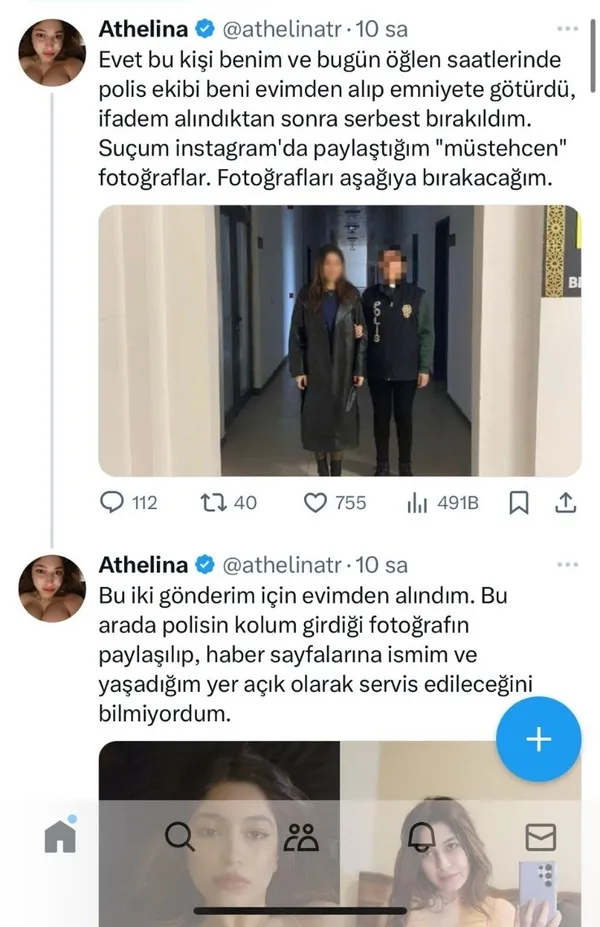Compose a new post with the plus button

[x=539, y=739]
